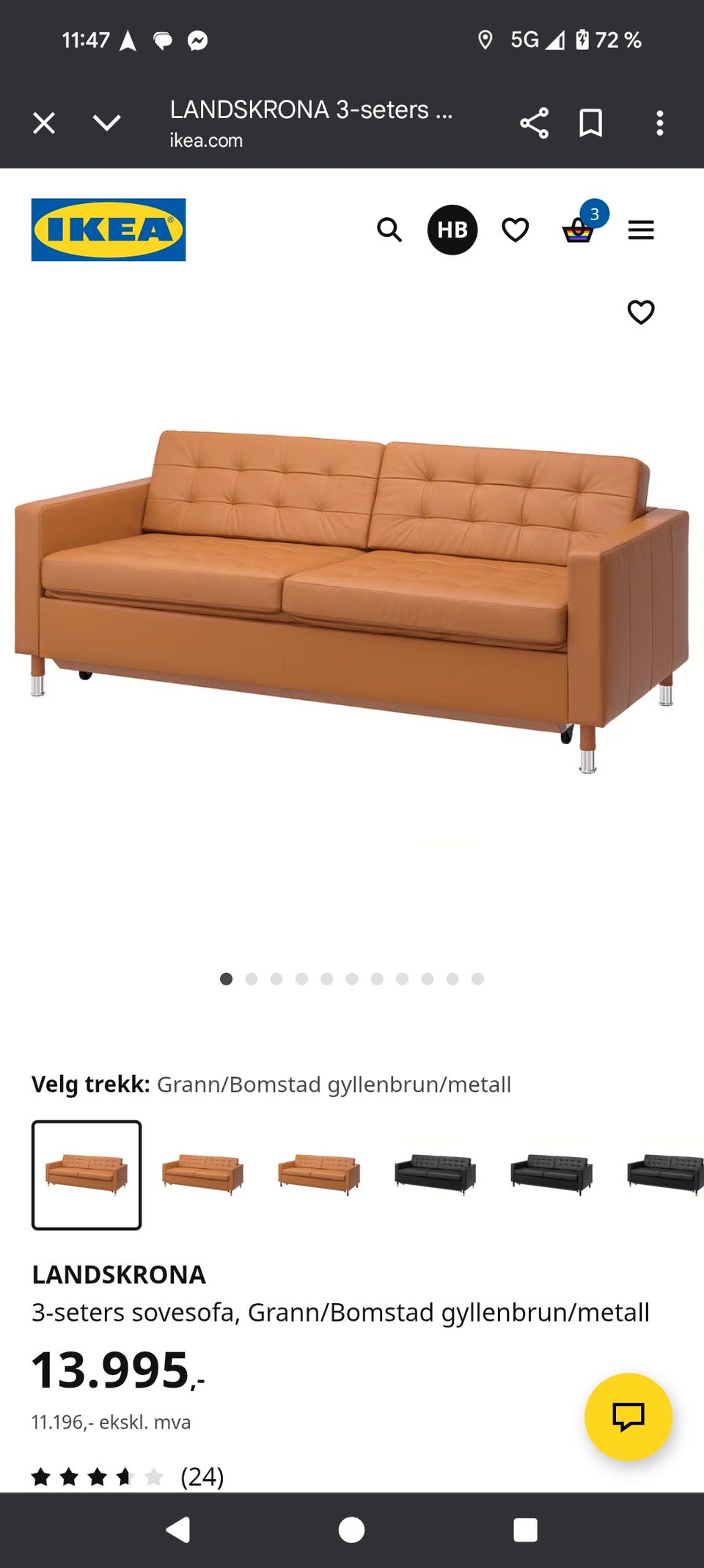Go to ikea.com via the title bar

tap(205, 140)
